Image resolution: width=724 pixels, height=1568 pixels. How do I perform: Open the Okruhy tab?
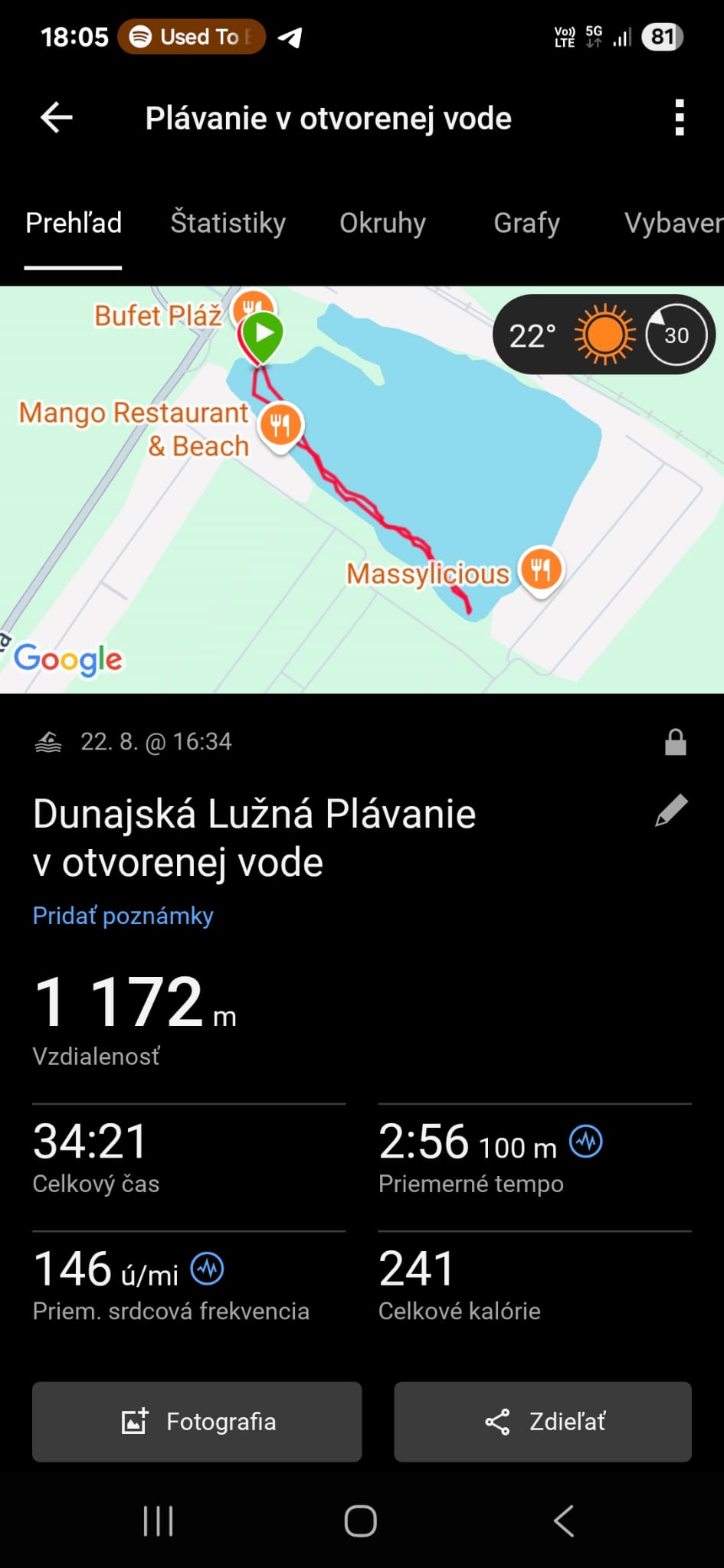tap(382, 223)
